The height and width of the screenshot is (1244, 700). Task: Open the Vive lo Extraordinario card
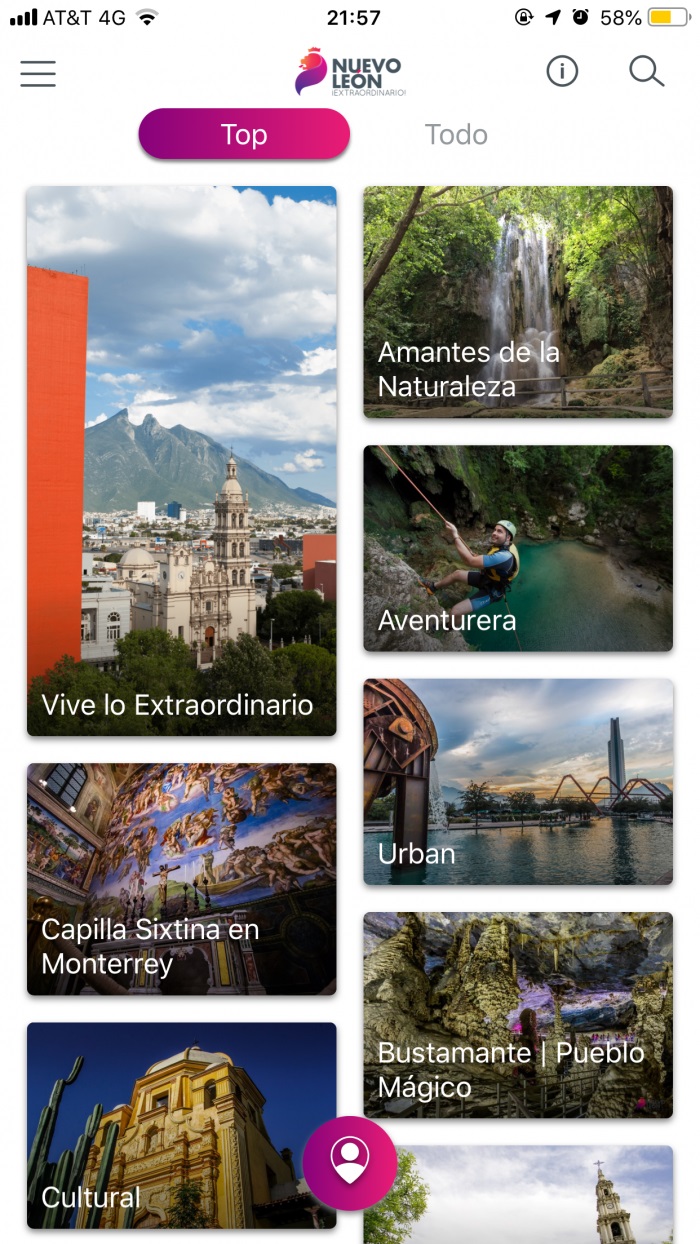[x=181, y=460]
